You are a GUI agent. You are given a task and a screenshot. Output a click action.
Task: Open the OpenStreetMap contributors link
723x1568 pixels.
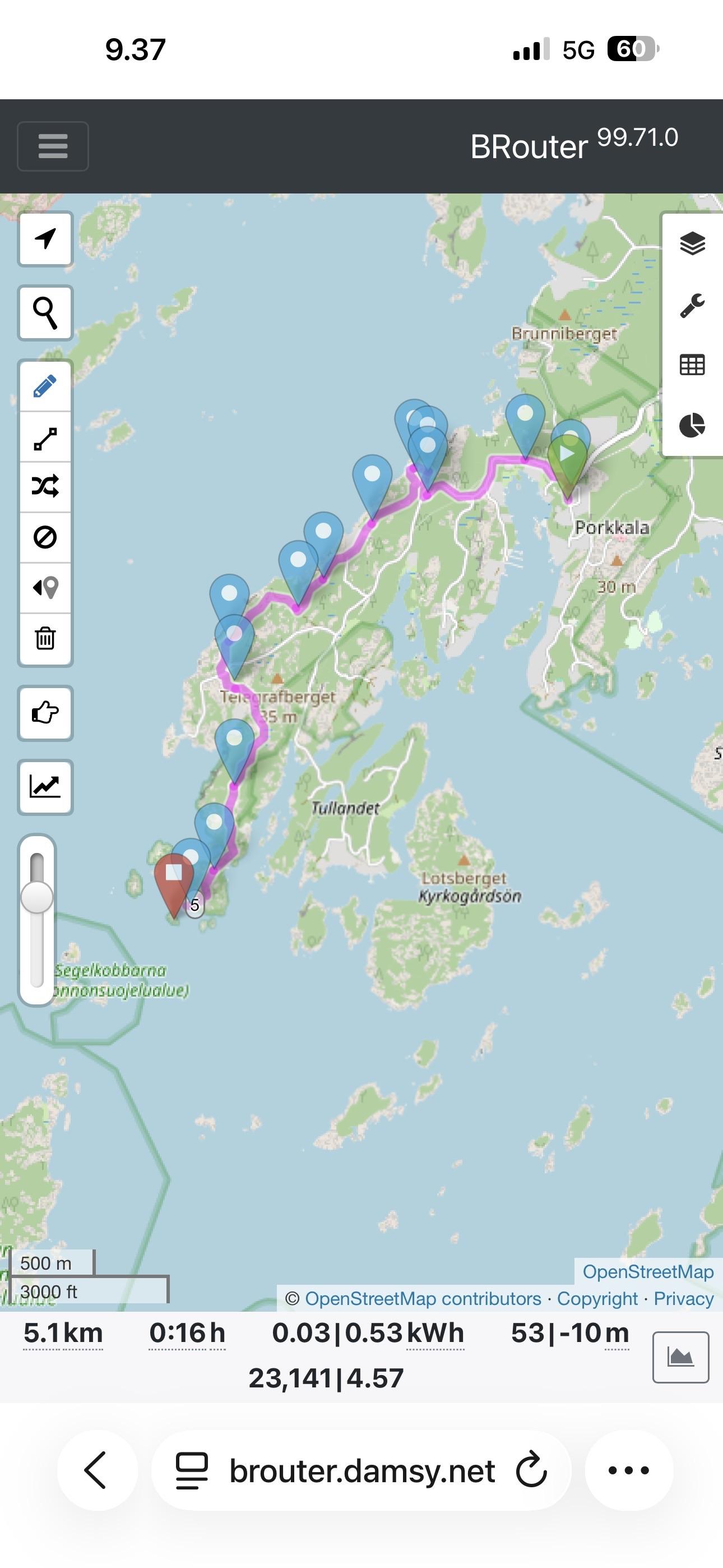[x=423, y=1298]
